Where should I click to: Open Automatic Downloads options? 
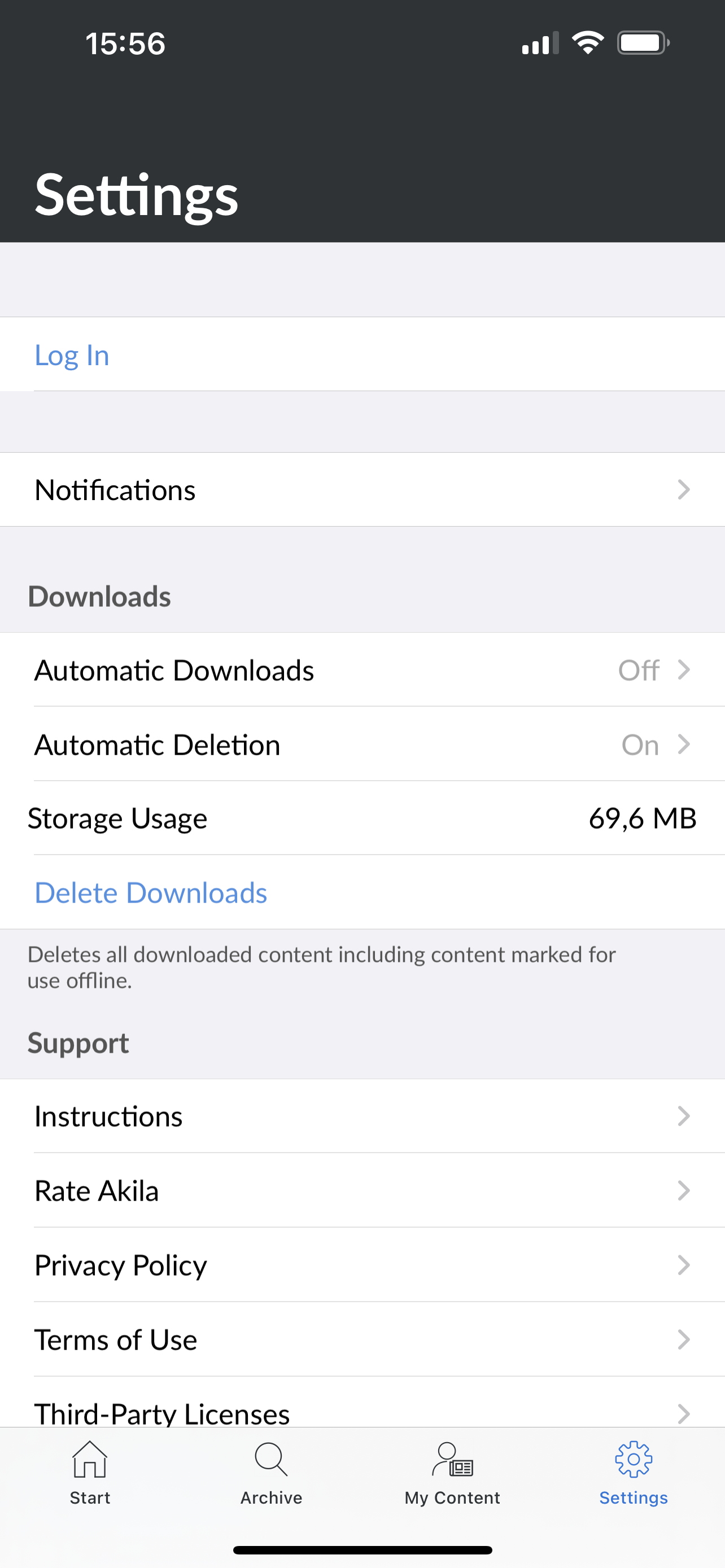(362, 670)
